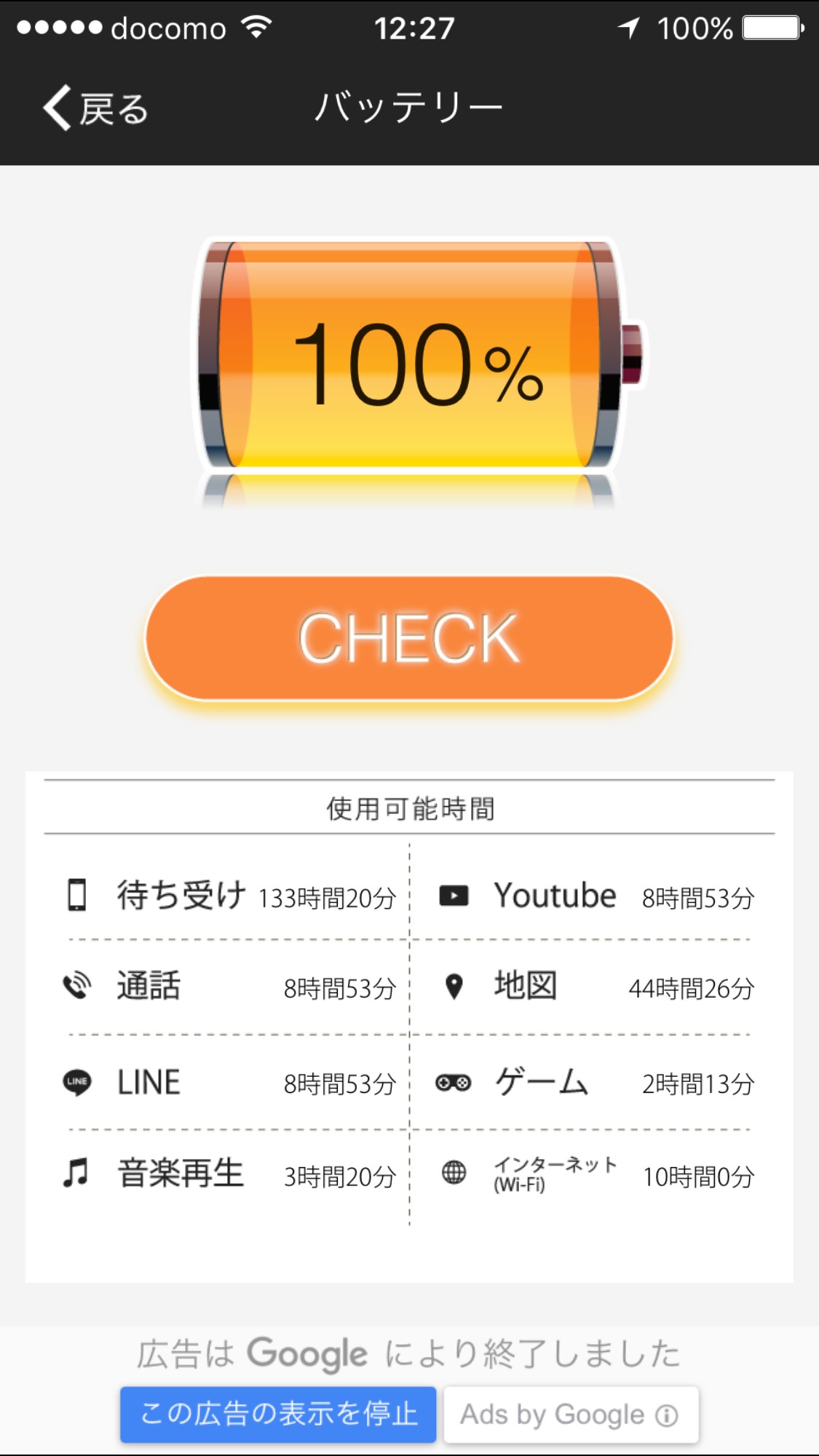Tap the orange CHECK button
This screenshot has height=1456, width=819.
pos(409,638)
